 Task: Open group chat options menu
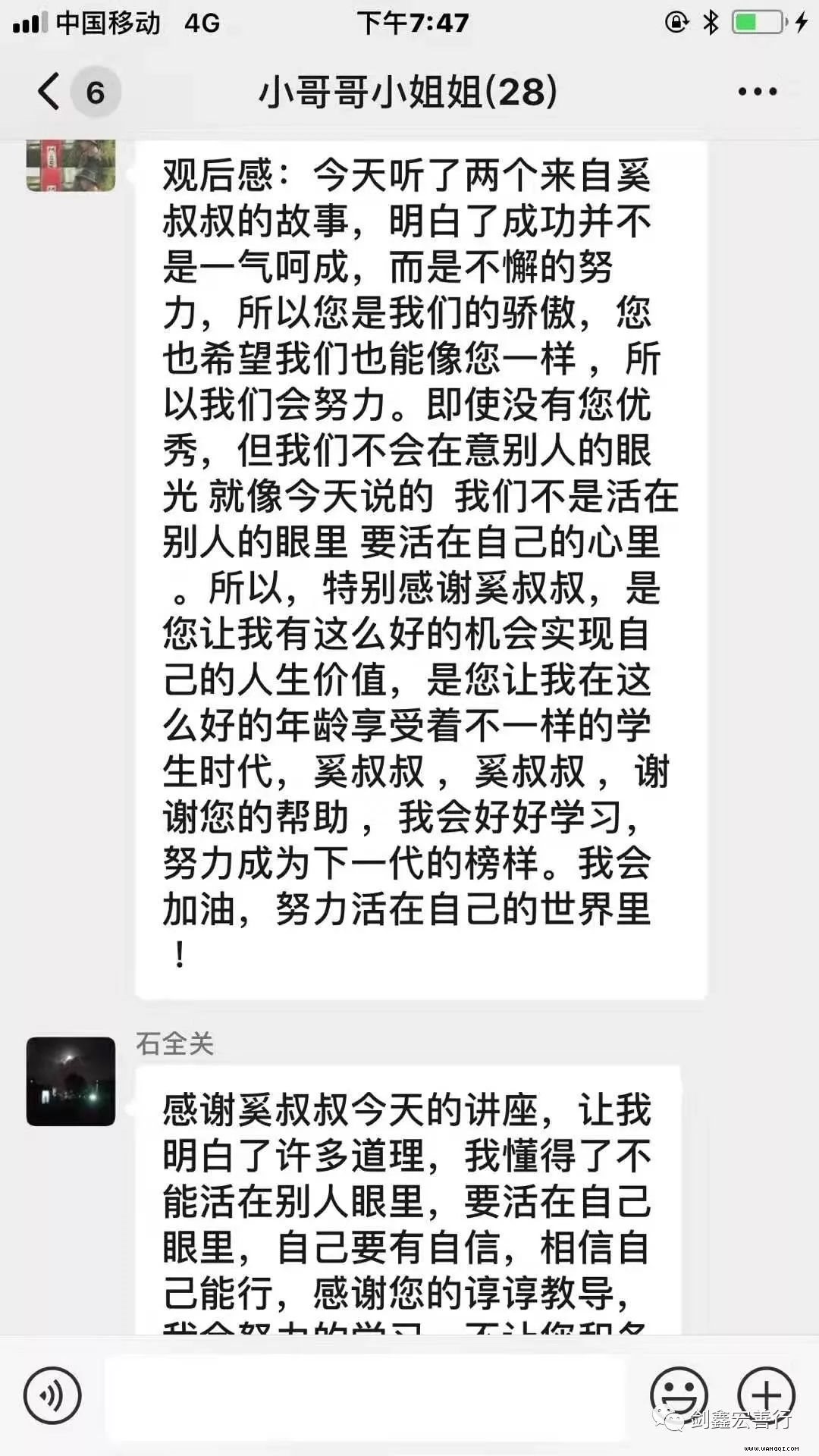coord(757,92)
